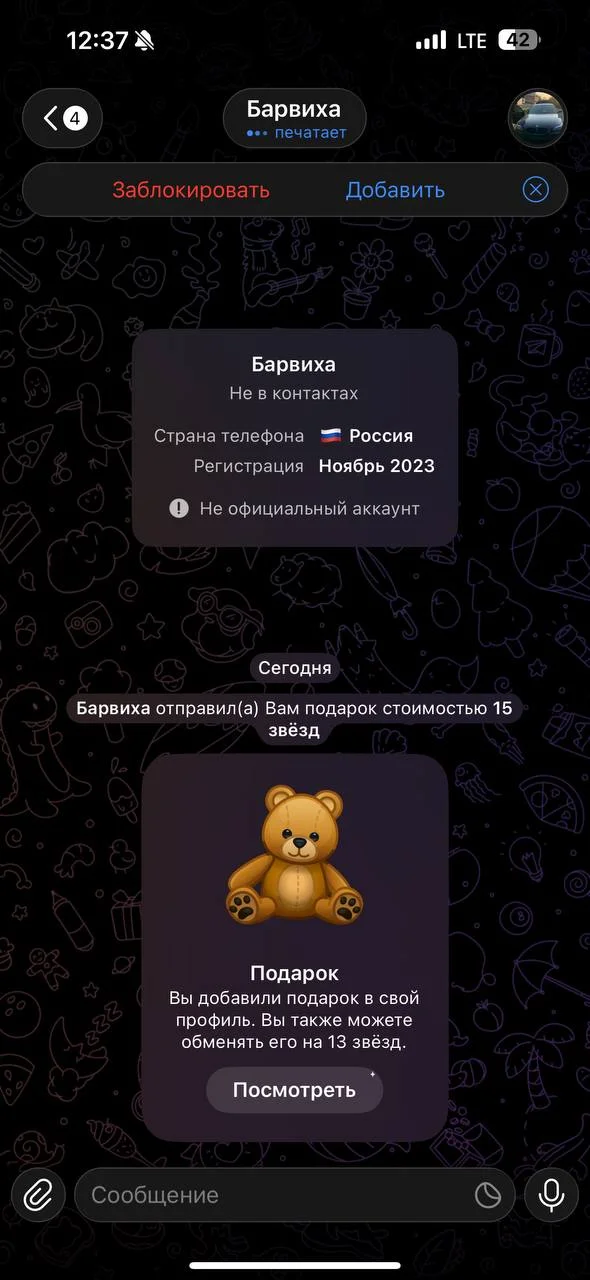Open the sticker panel icon
Viewport: 590px width, 1280px height.
(x=488, y=1195)
